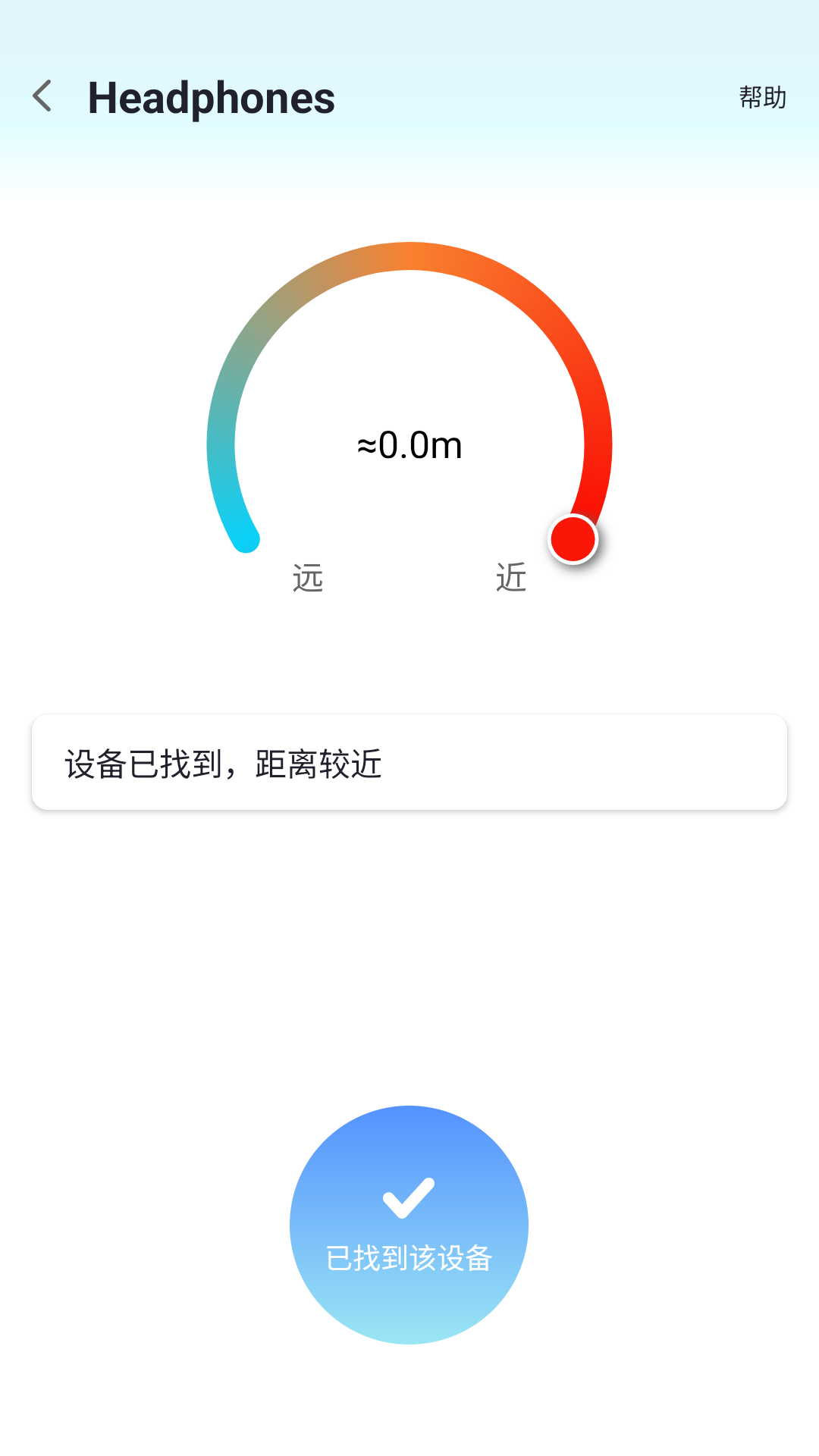Tap the 远 label on the gauge
This screenshot has width=819, height=1456.
point(307,578)
